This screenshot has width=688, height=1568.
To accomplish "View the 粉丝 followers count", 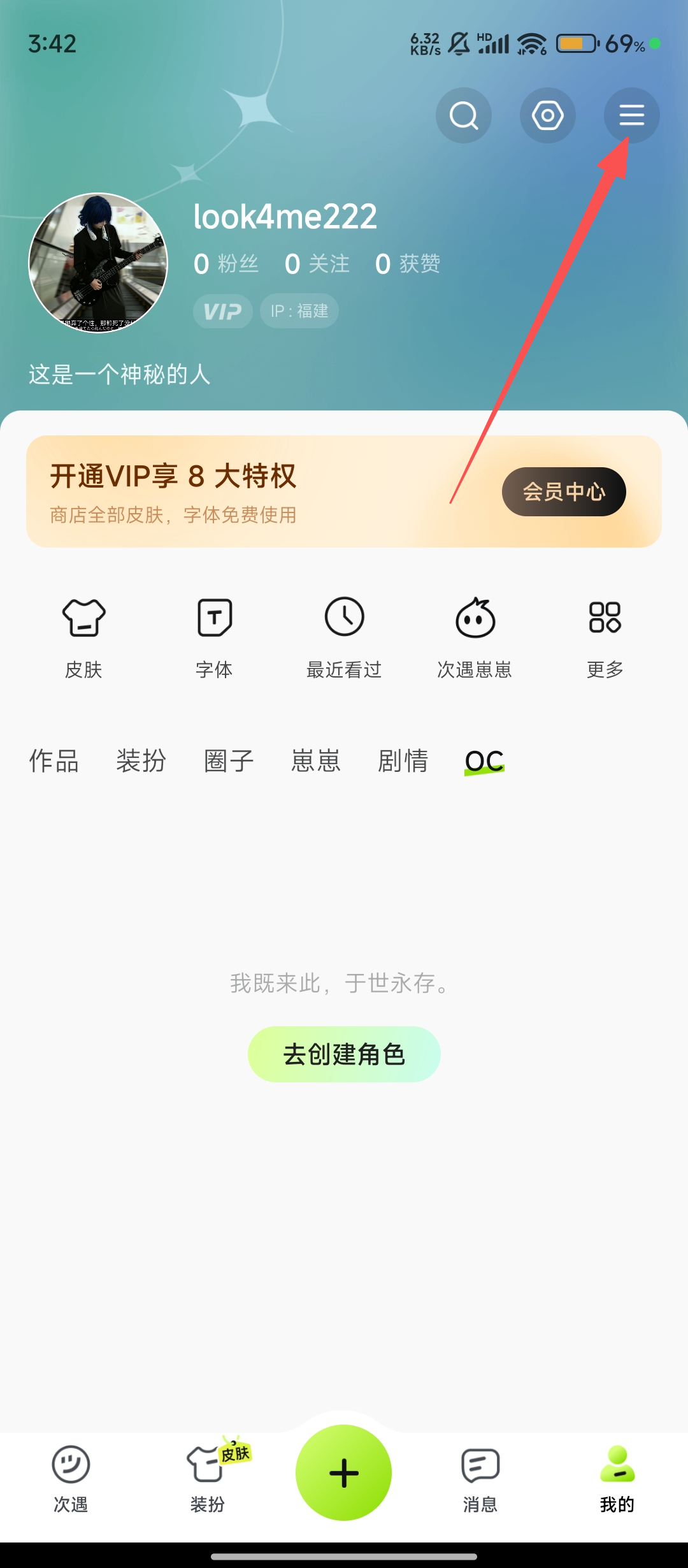I will (x=226, y=264).
